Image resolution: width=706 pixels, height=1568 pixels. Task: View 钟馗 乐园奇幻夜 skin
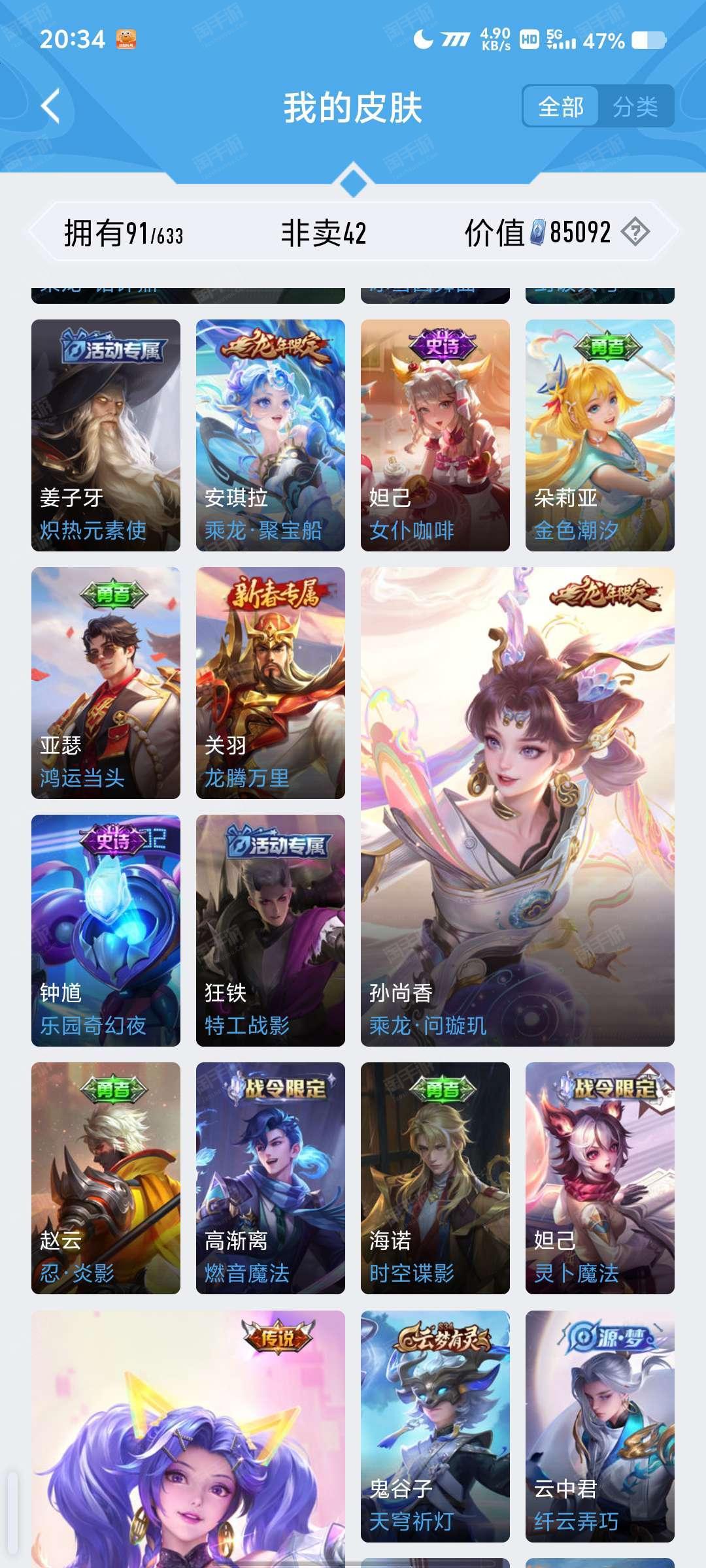(106, 930)
